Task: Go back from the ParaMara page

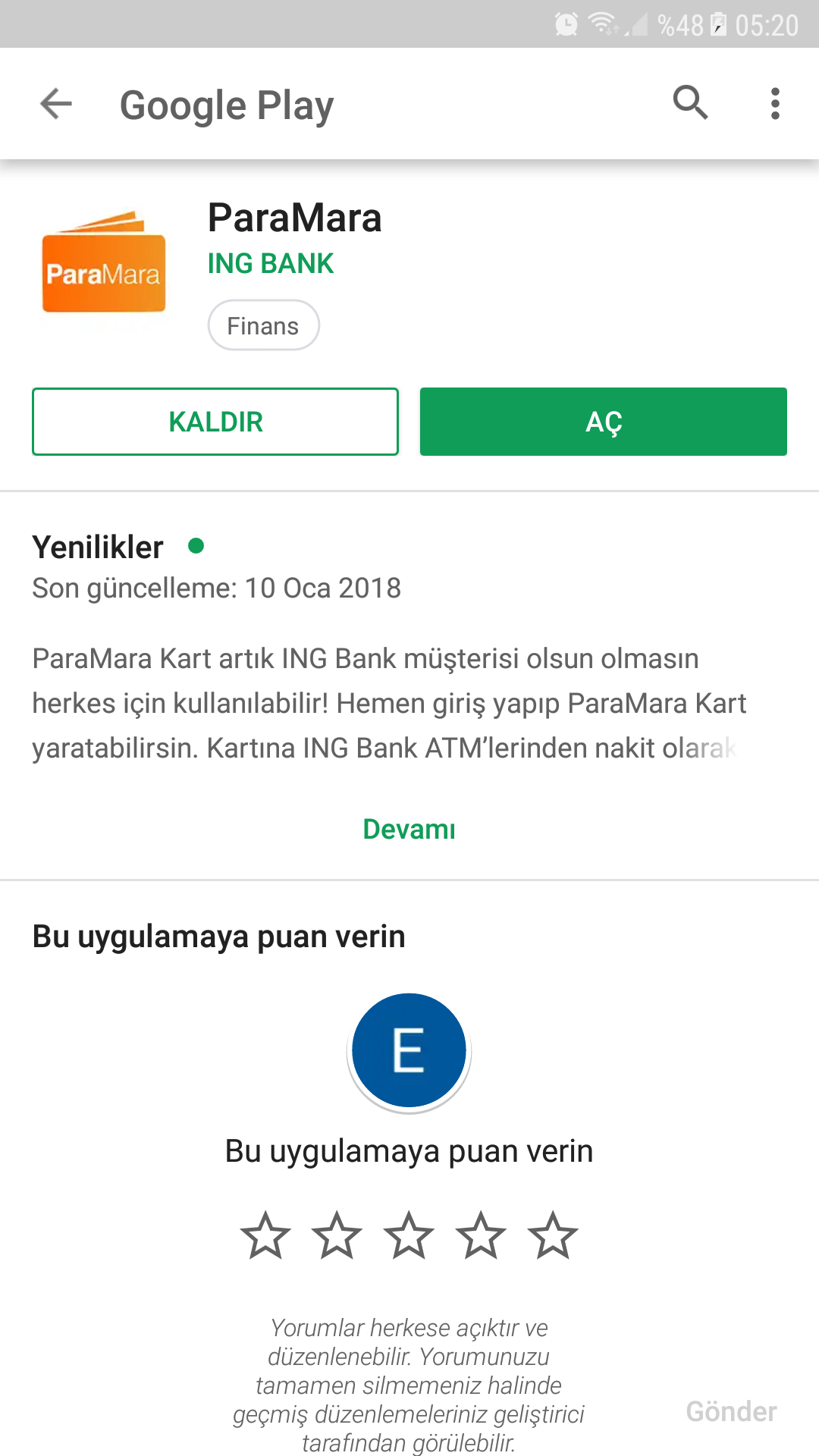Action: [x=56, y=104]
